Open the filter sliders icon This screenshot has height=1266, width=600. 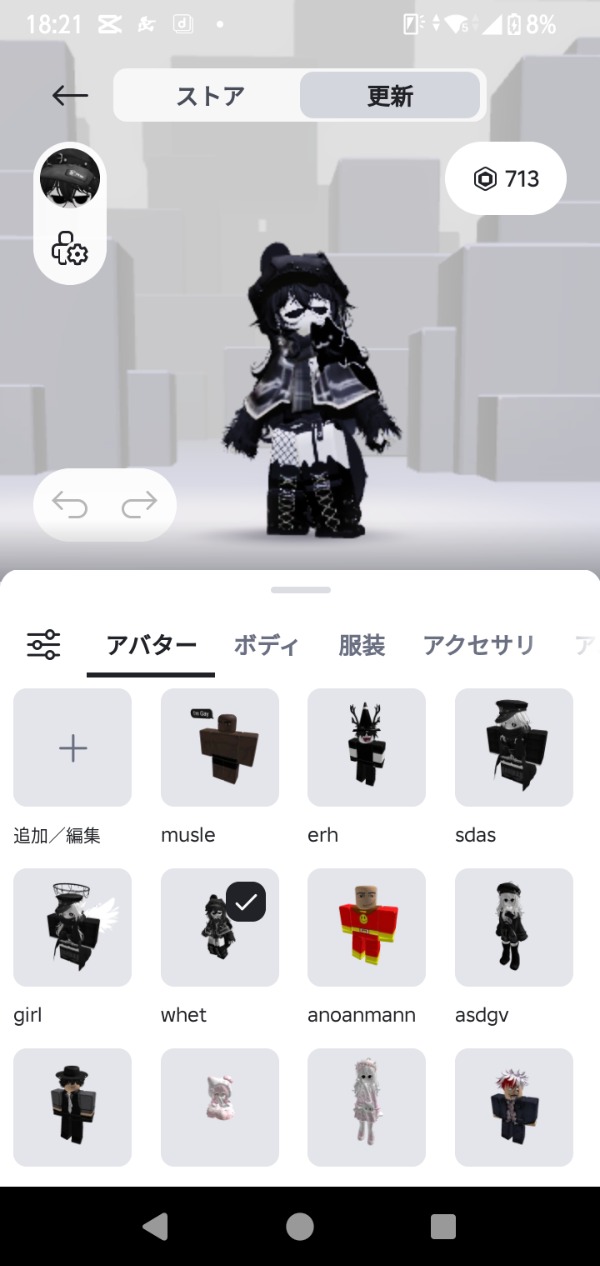click(44, 645)
